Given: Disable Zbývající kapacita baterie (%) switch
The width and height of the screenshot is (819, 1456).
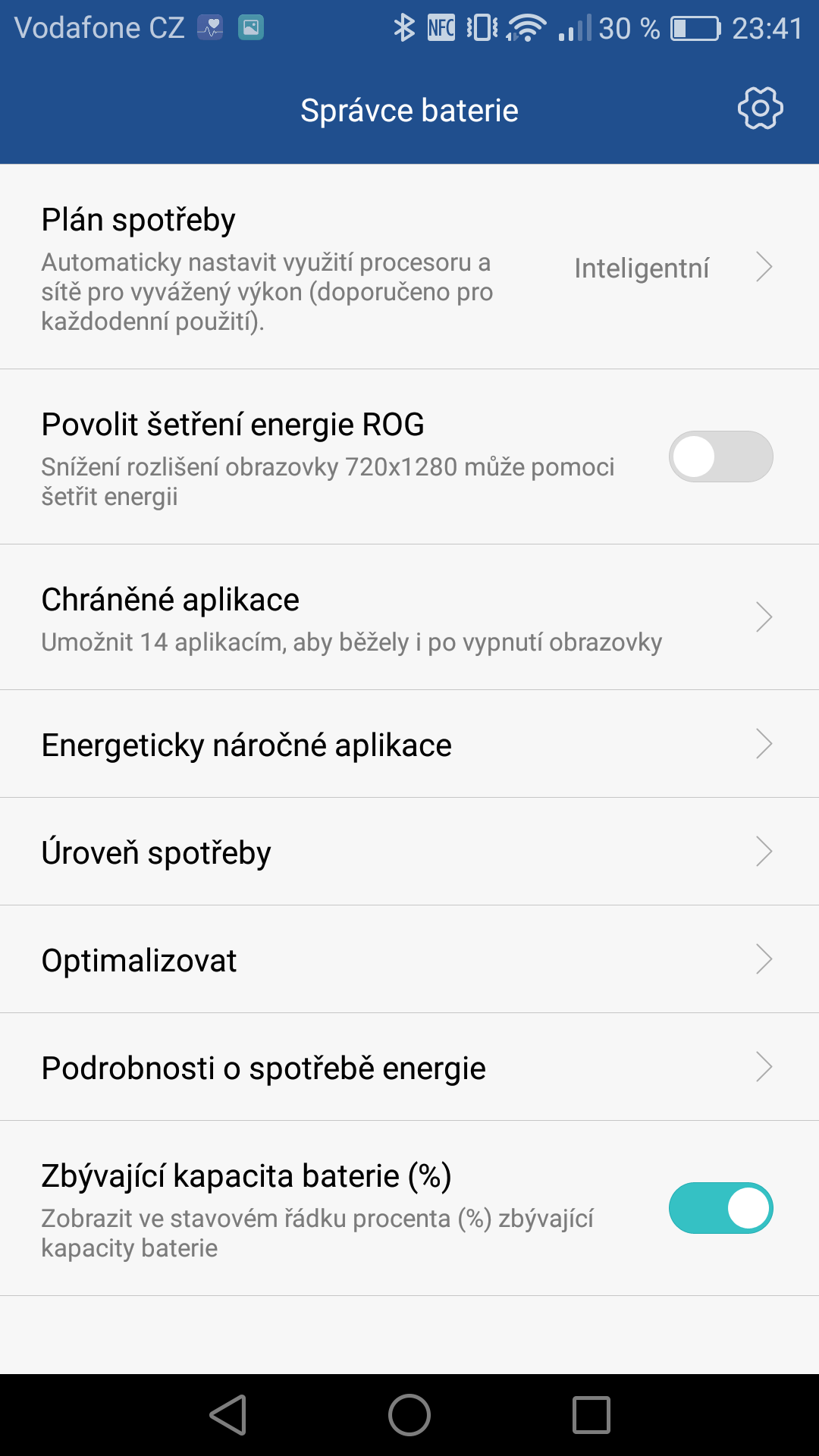Looking at the screenshot, I should 720,1208.
